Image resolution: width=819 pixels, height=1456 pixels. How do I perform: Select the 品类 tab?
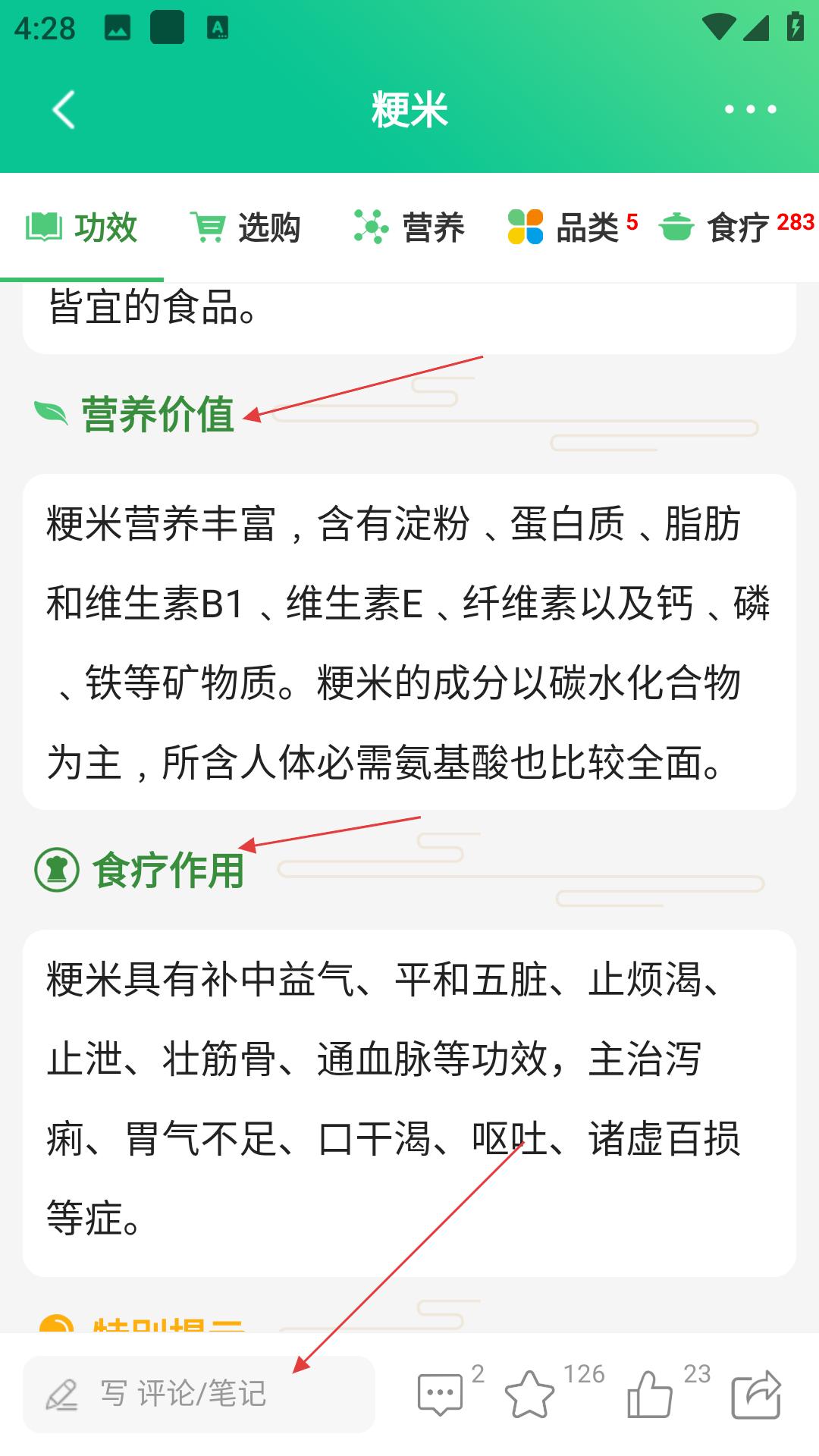pyautogui.click(x=573, y=227)
